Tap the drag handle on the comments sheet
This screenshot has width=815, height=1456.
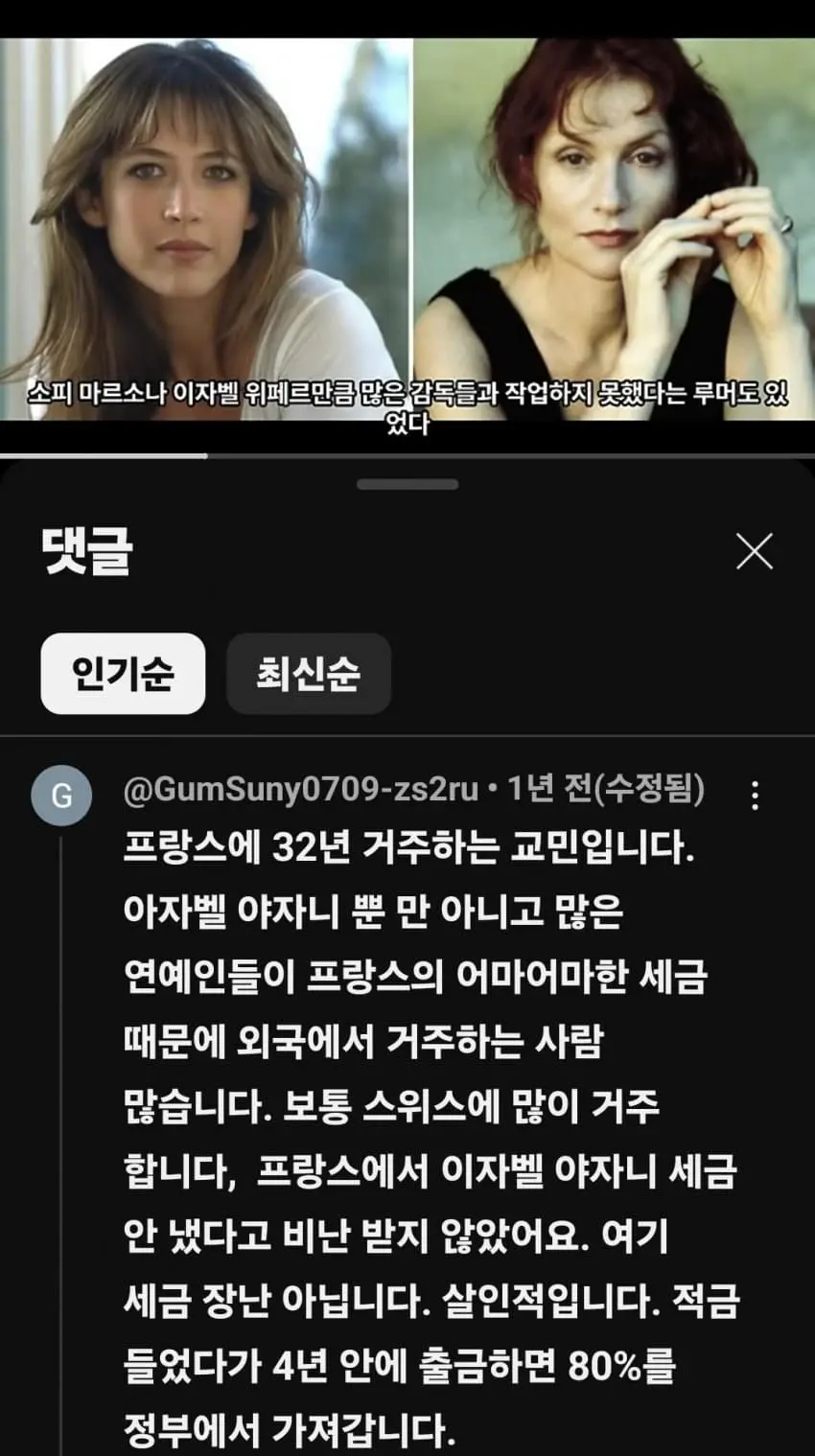(x=407, y=485)
